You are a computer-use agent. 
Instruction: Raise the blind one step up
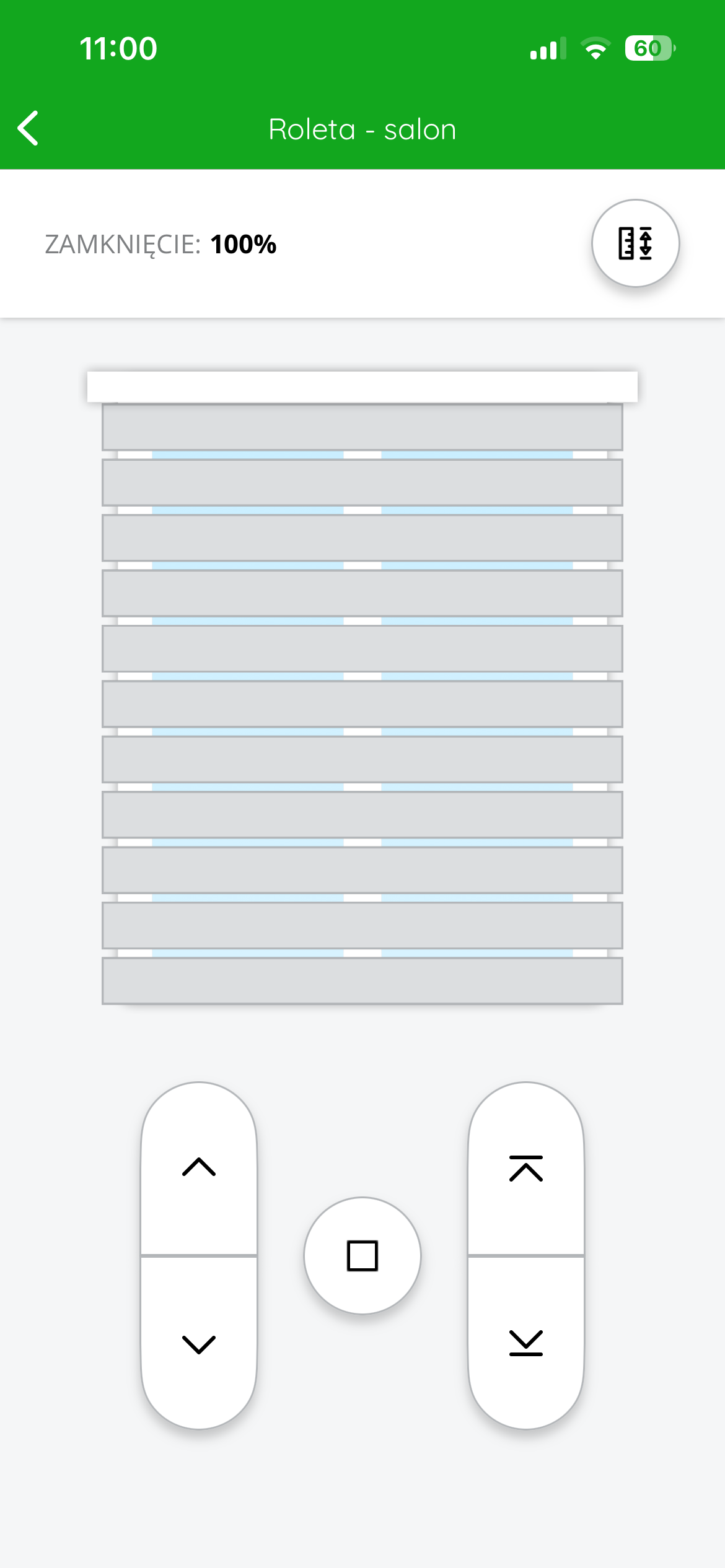199,1167
